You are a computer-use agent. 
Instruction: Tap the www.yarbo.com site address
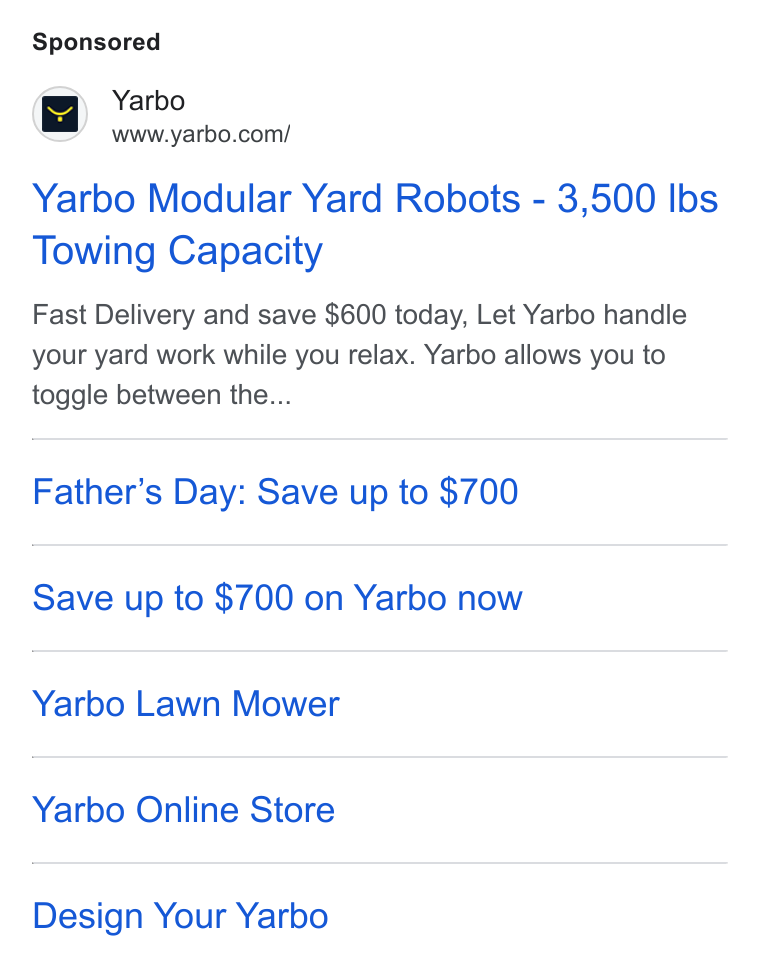pos(201,135)
